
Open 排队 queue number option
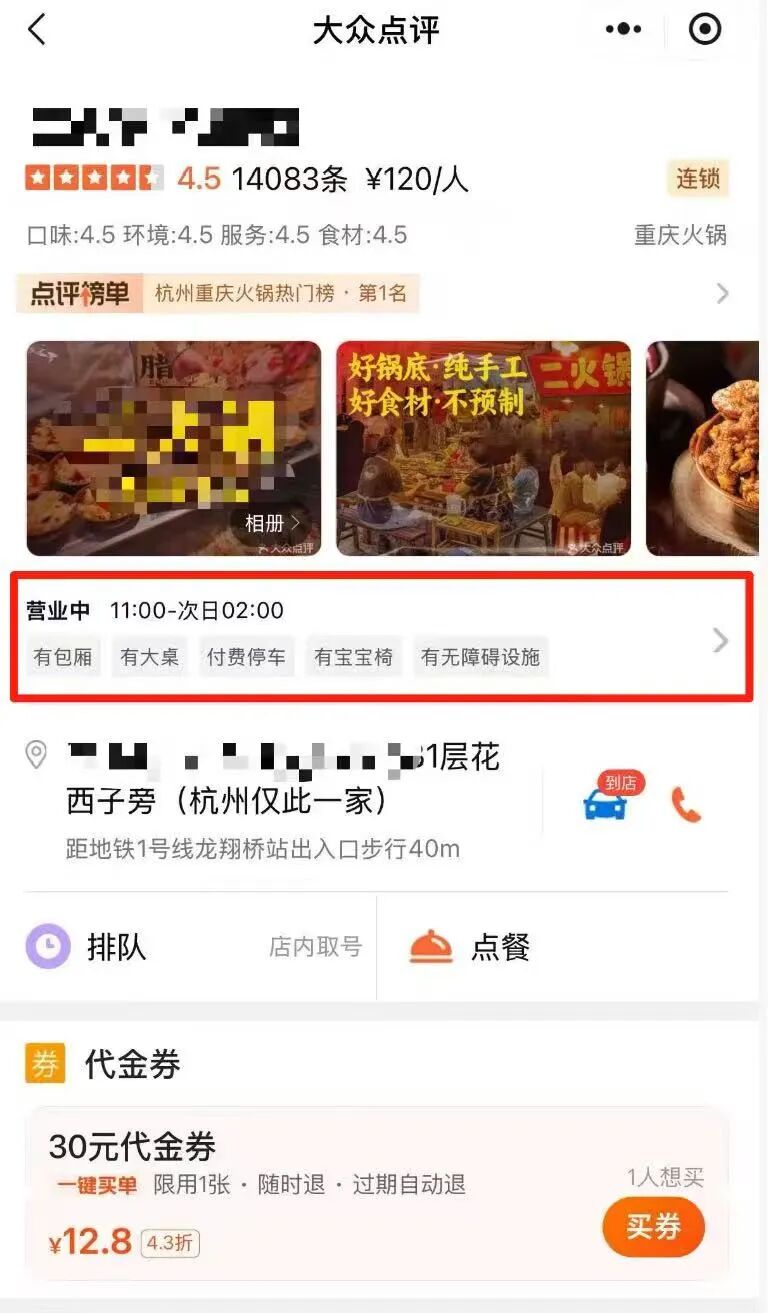pos(190,947)
